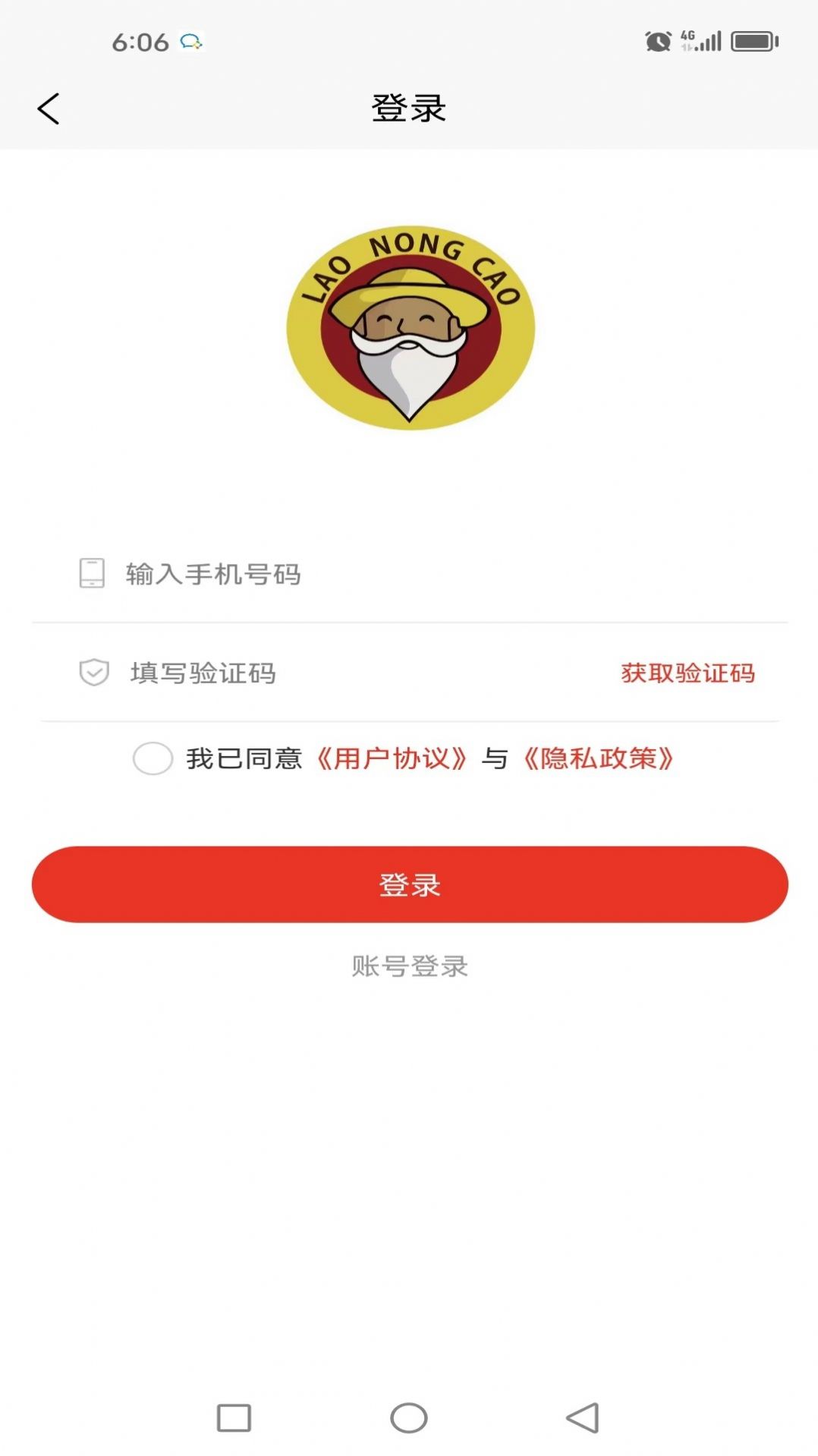
Task: Check the agreement consent circle
Action: tap(153, 758)
